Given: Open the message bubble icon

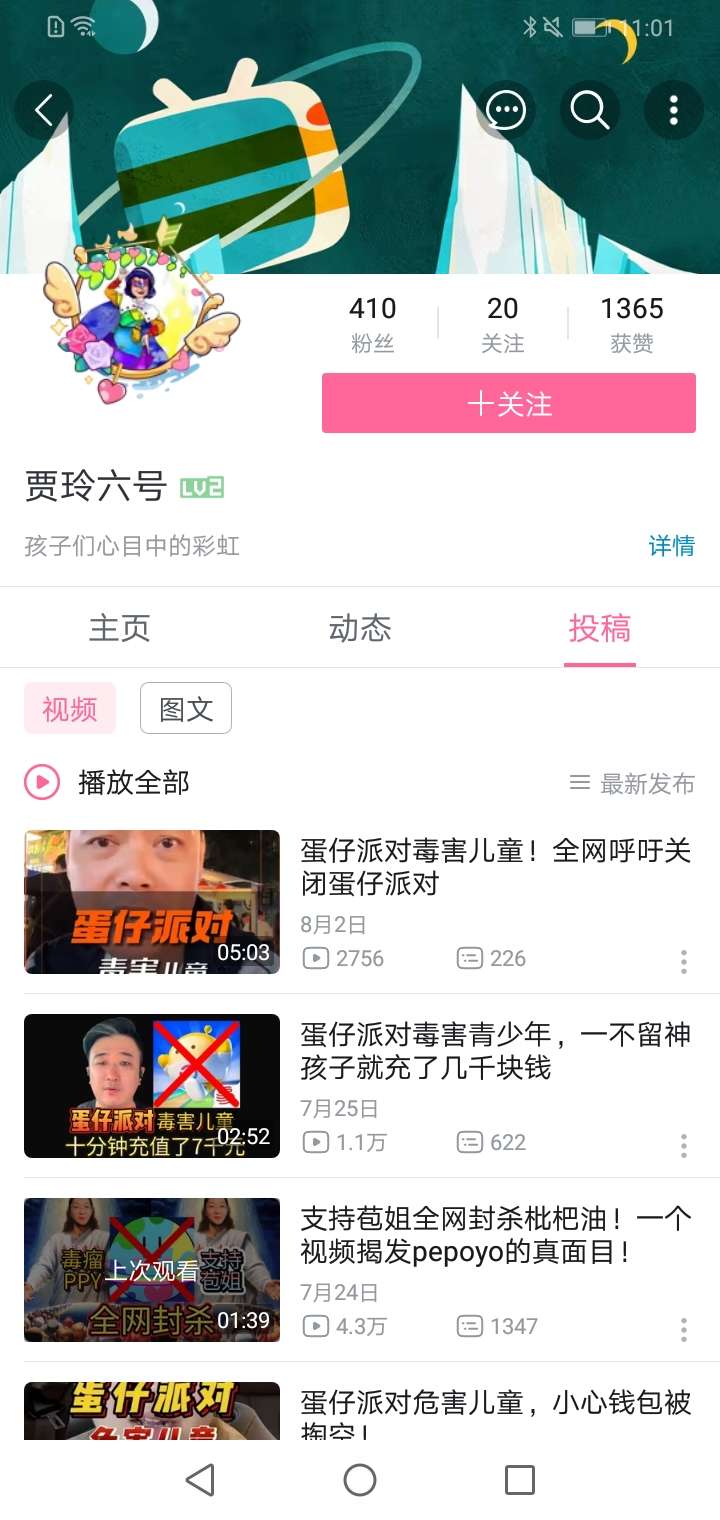Looking at the screenshot, I should (505, 110).
